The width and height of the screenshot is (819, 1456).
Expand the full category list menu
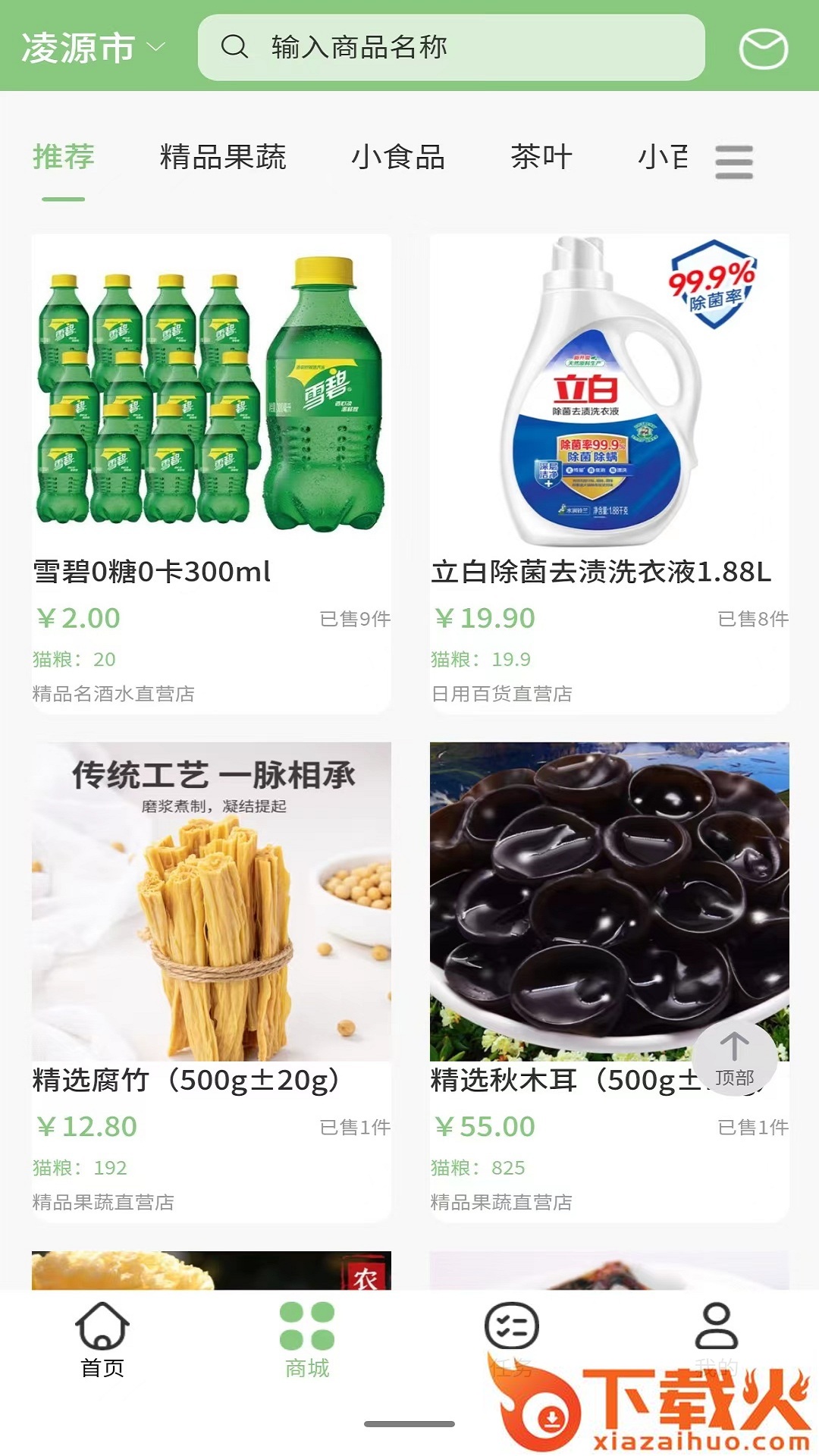(x=733, y=162)
